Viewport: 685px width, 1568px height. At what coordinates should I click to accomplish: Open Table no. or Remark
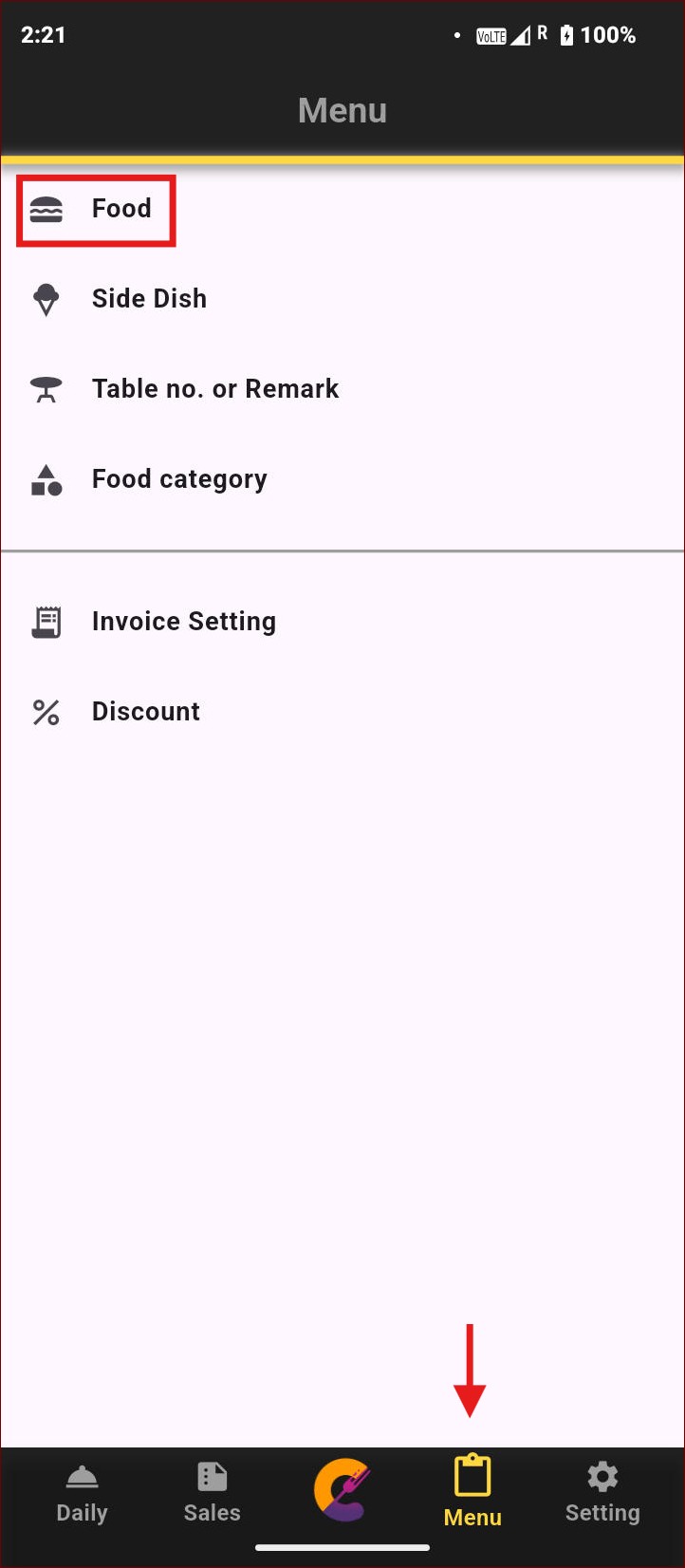click(214, 389)
